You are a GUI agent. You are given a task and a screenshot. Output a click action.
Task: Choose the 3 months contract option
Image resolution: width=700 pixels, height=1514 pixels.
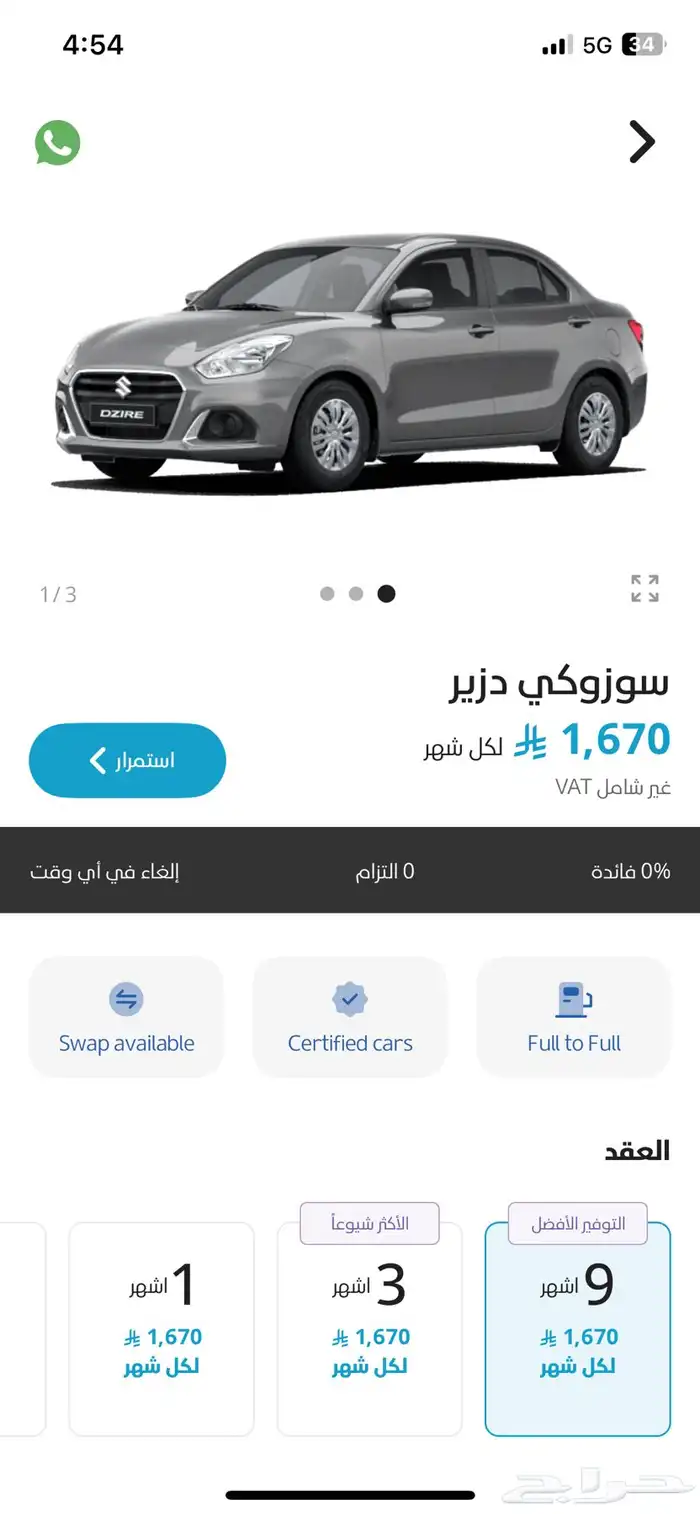[x=369, y=1329]
